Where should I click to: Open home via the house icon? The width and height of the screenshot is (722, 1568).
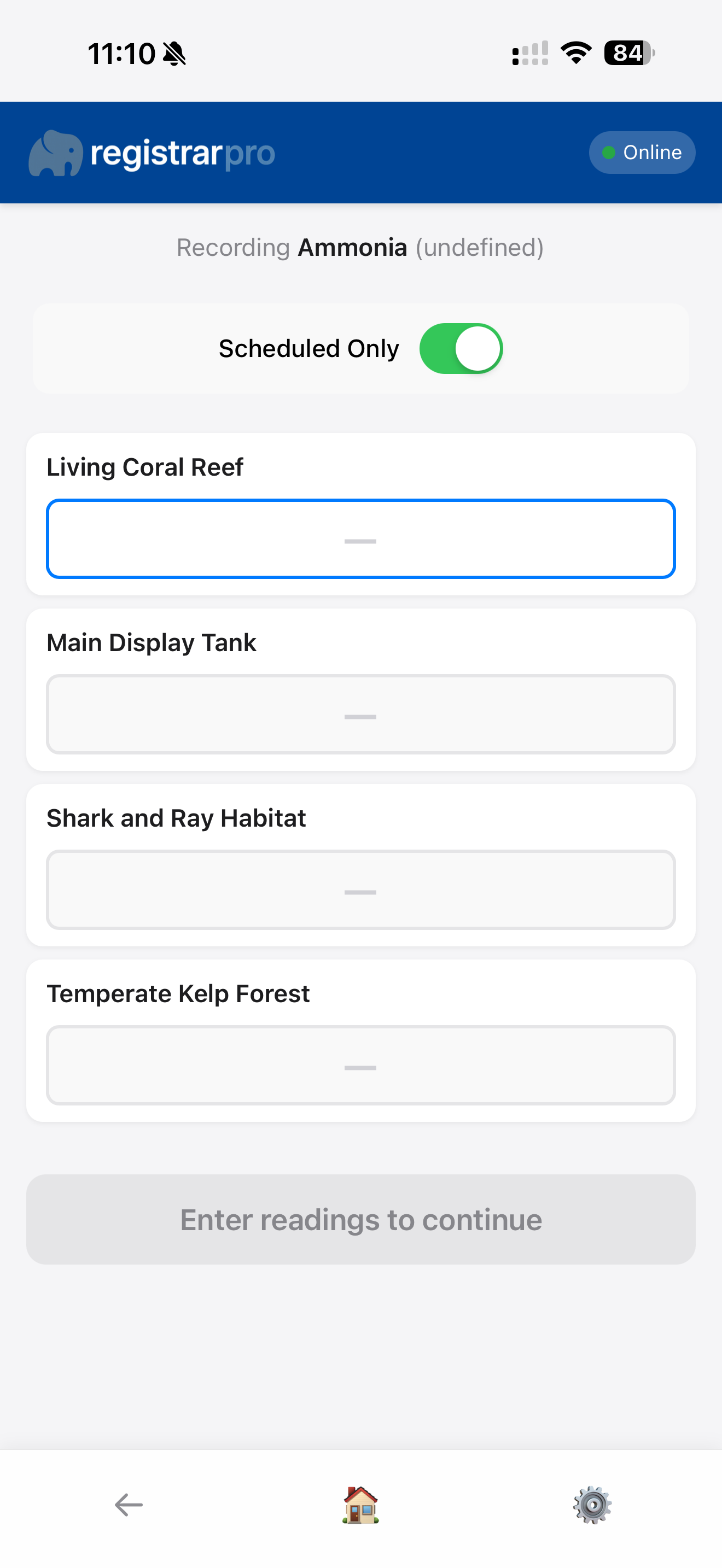(x=360, y=1503)
